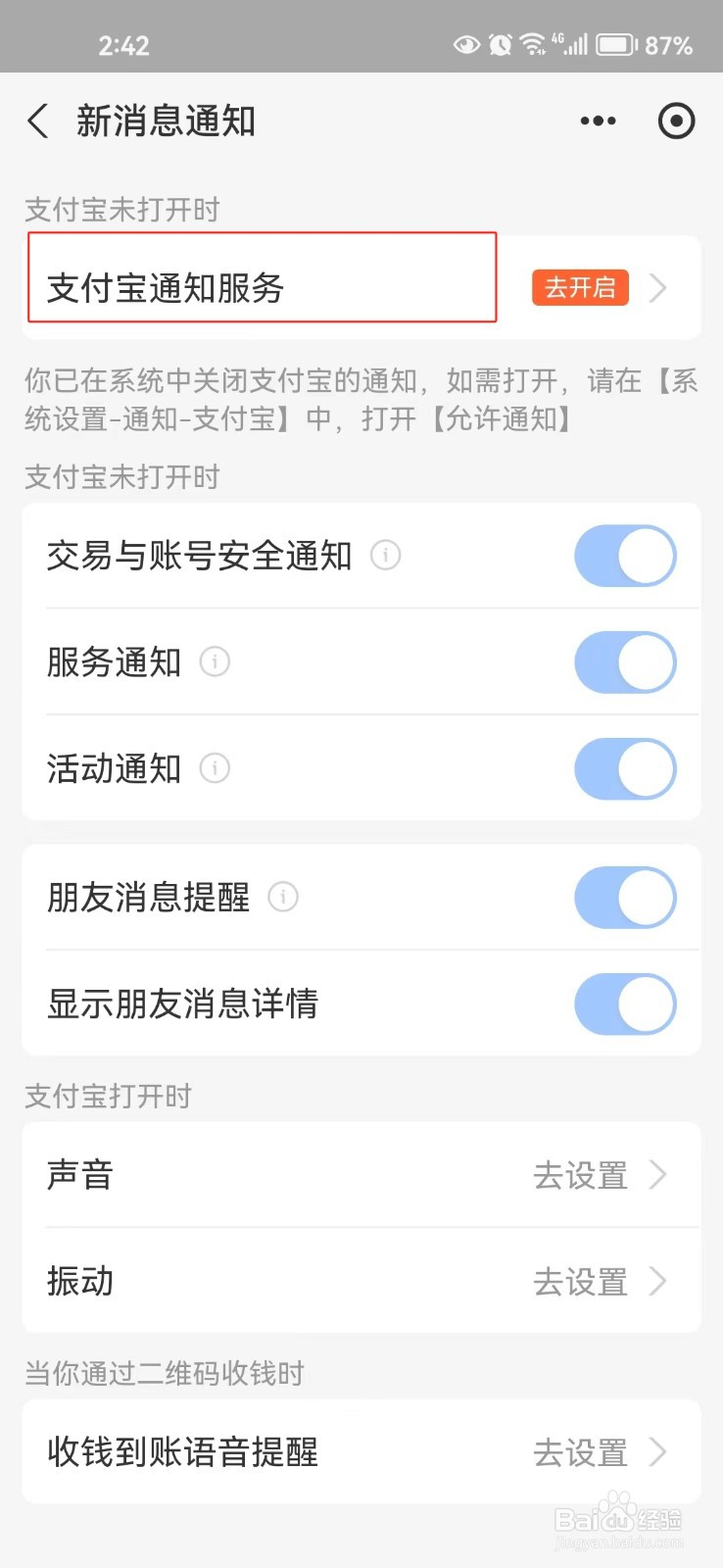Tap the circular target icon at top right
The width and height of the screenshot is (723, 1568).
677,121
